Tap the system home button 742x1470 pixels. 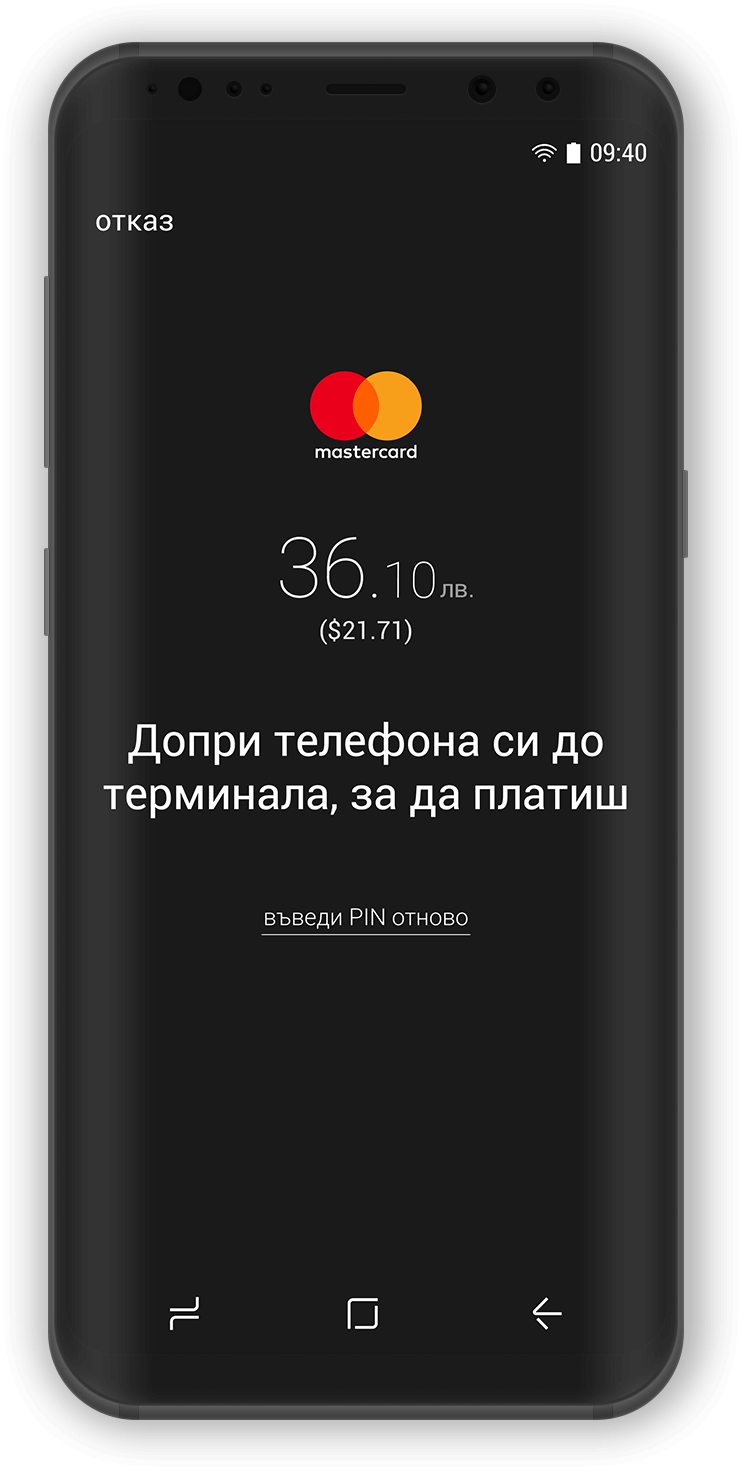tap(363, 1313)
